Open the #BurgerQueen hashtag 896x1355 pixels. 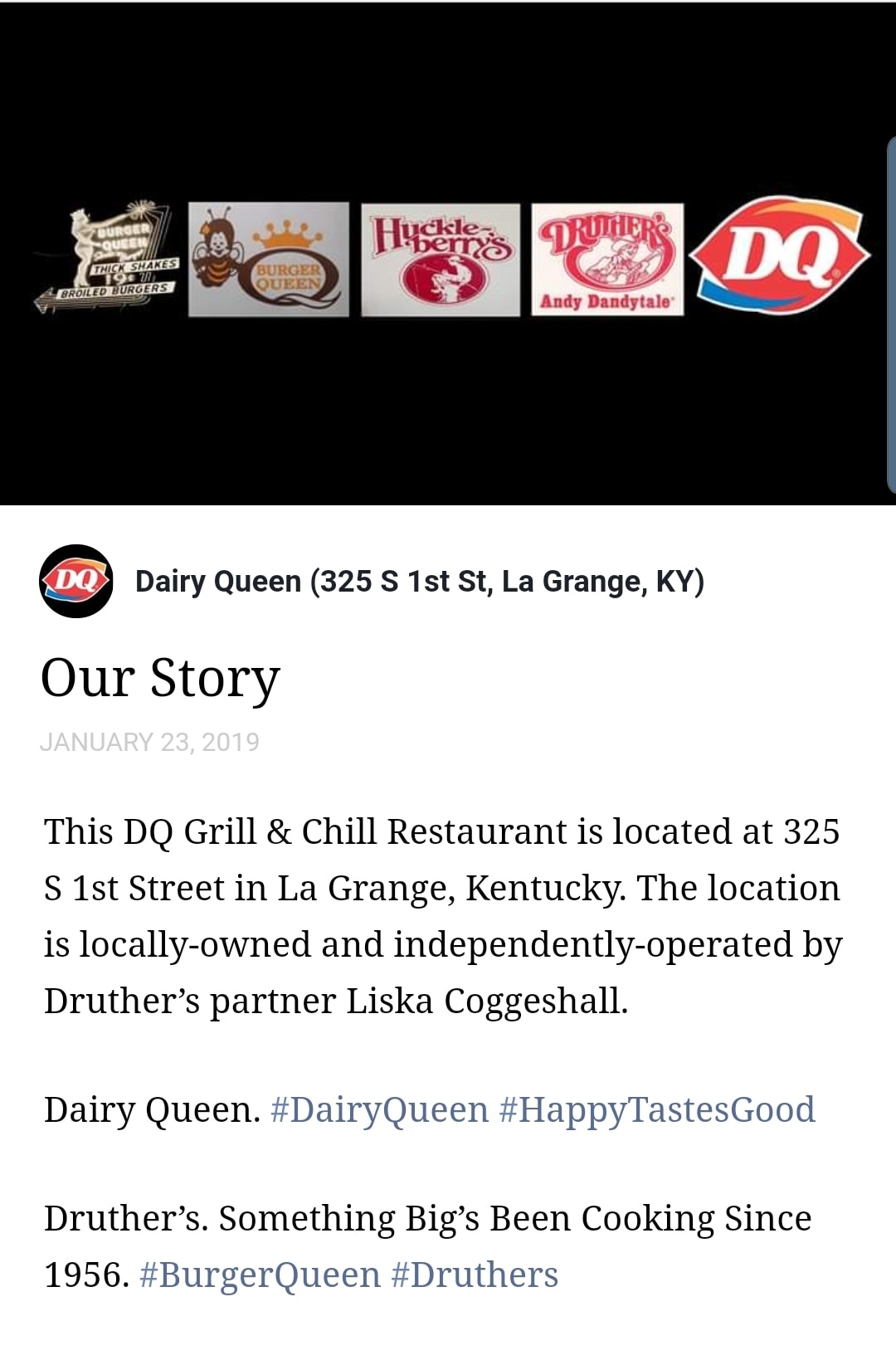click(x=260, y=1275)
